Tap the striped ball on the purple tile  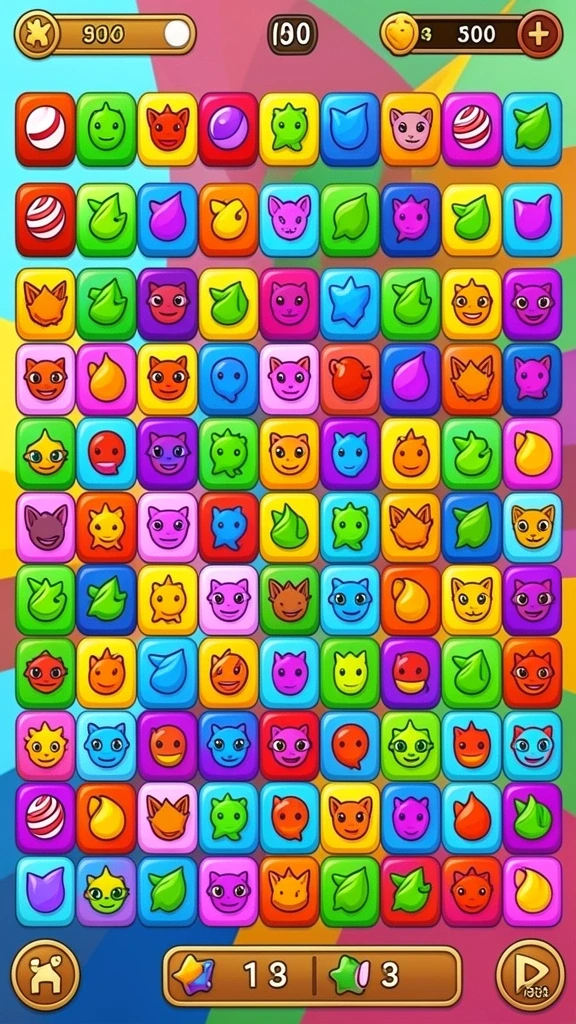pos(45,818)
